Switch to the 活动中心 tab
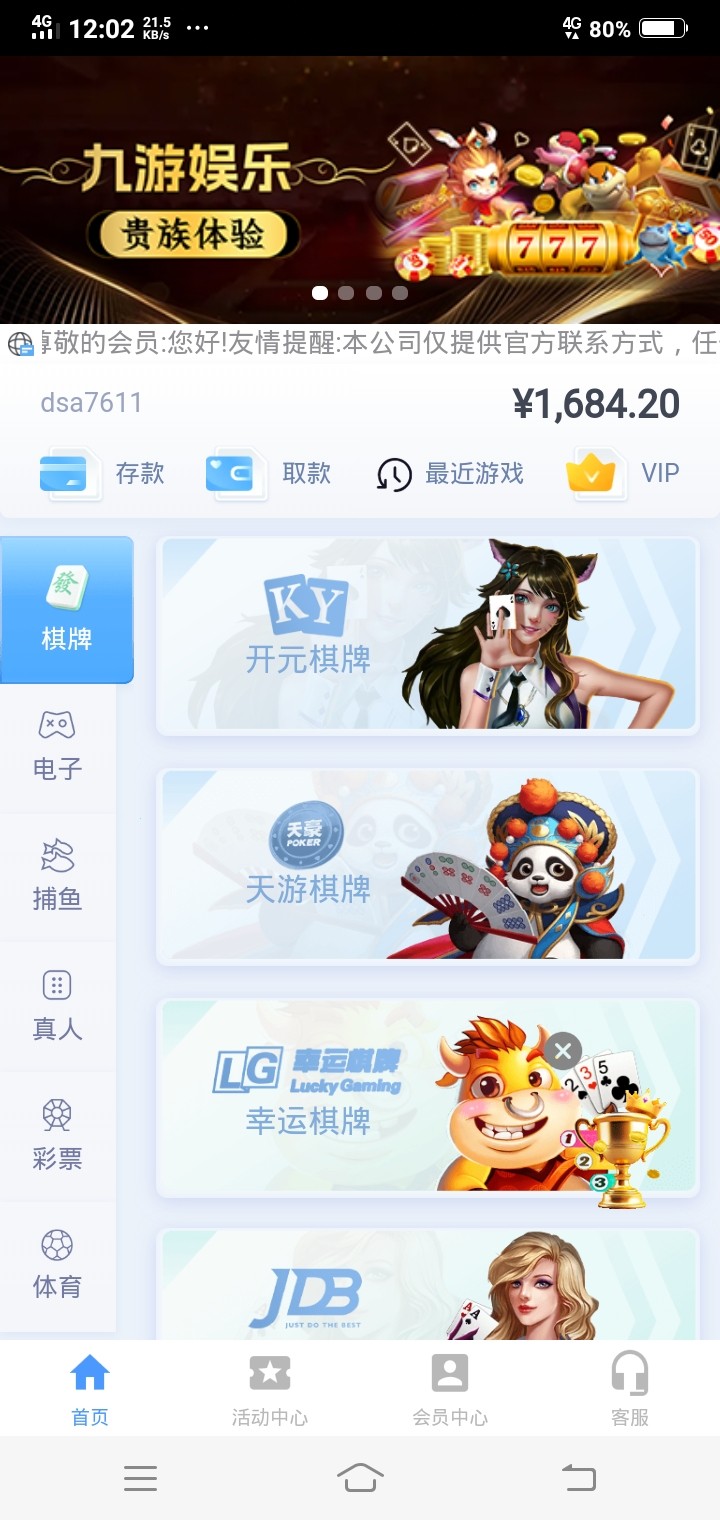Screen dimensions: 720x1520 (269, 1388)
